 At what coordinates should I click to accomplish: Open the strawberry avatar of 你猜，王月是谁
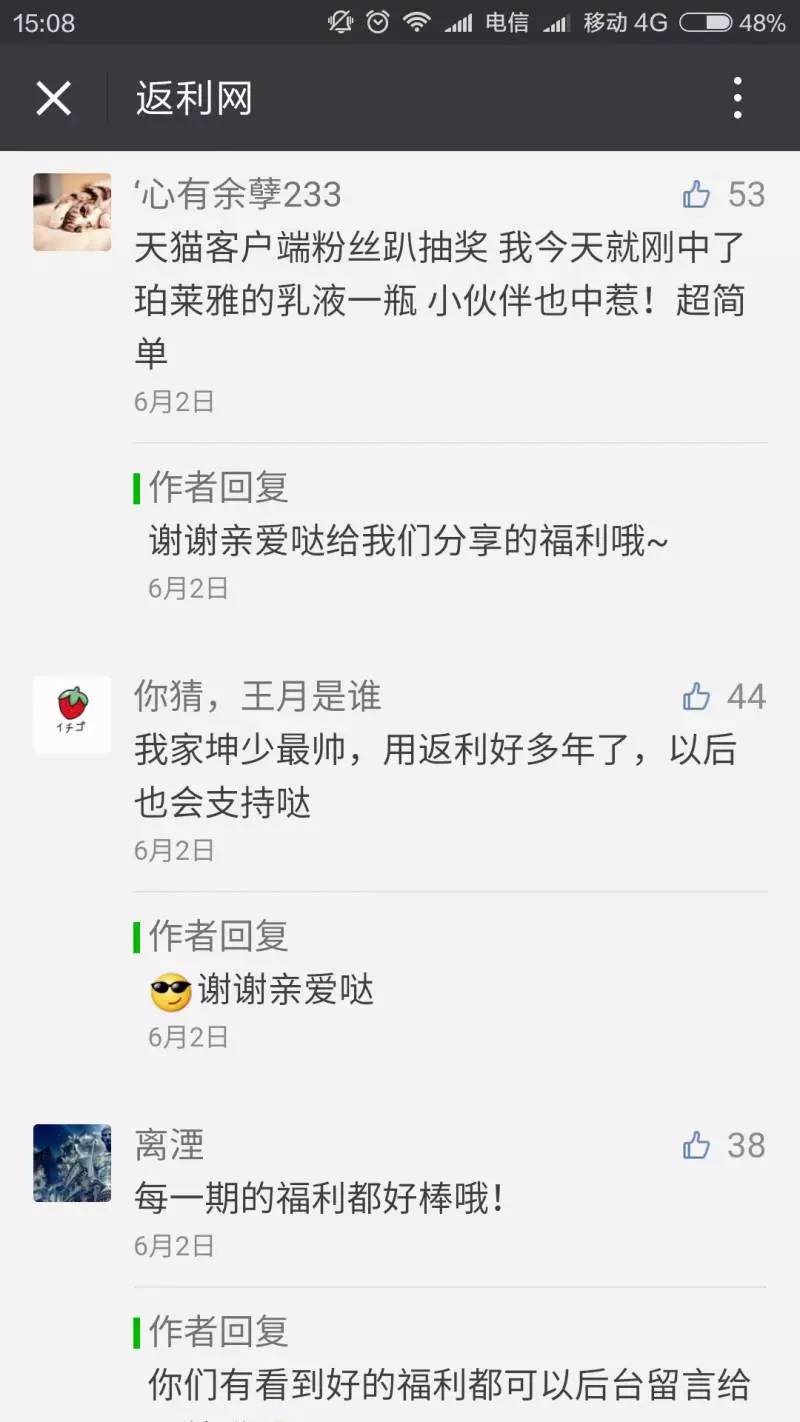[71, 714]
